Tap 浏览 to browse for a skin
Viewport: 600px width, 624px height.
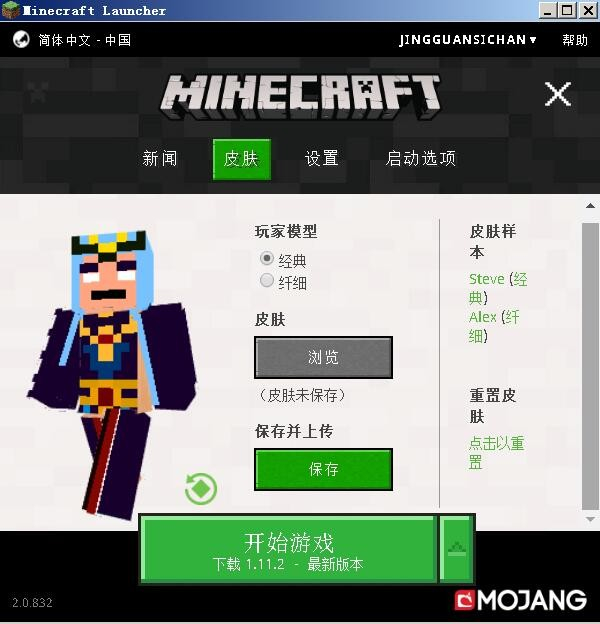pos(323,357)
